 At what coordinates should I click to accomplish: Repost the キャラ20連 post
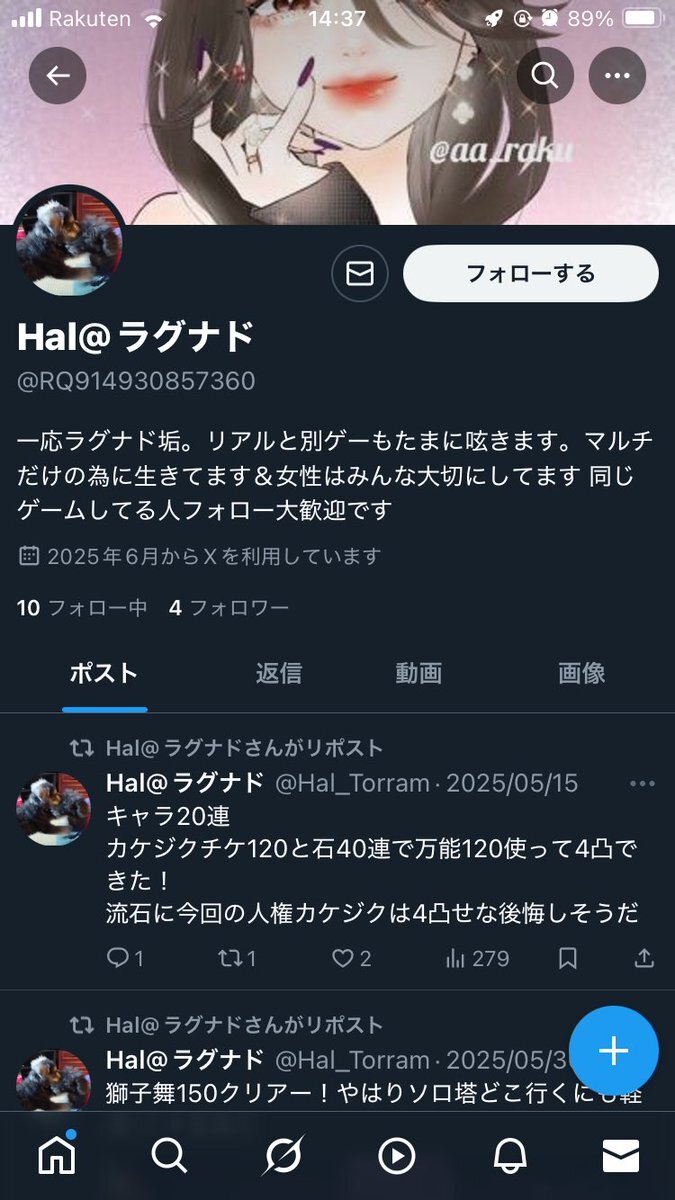237,958
